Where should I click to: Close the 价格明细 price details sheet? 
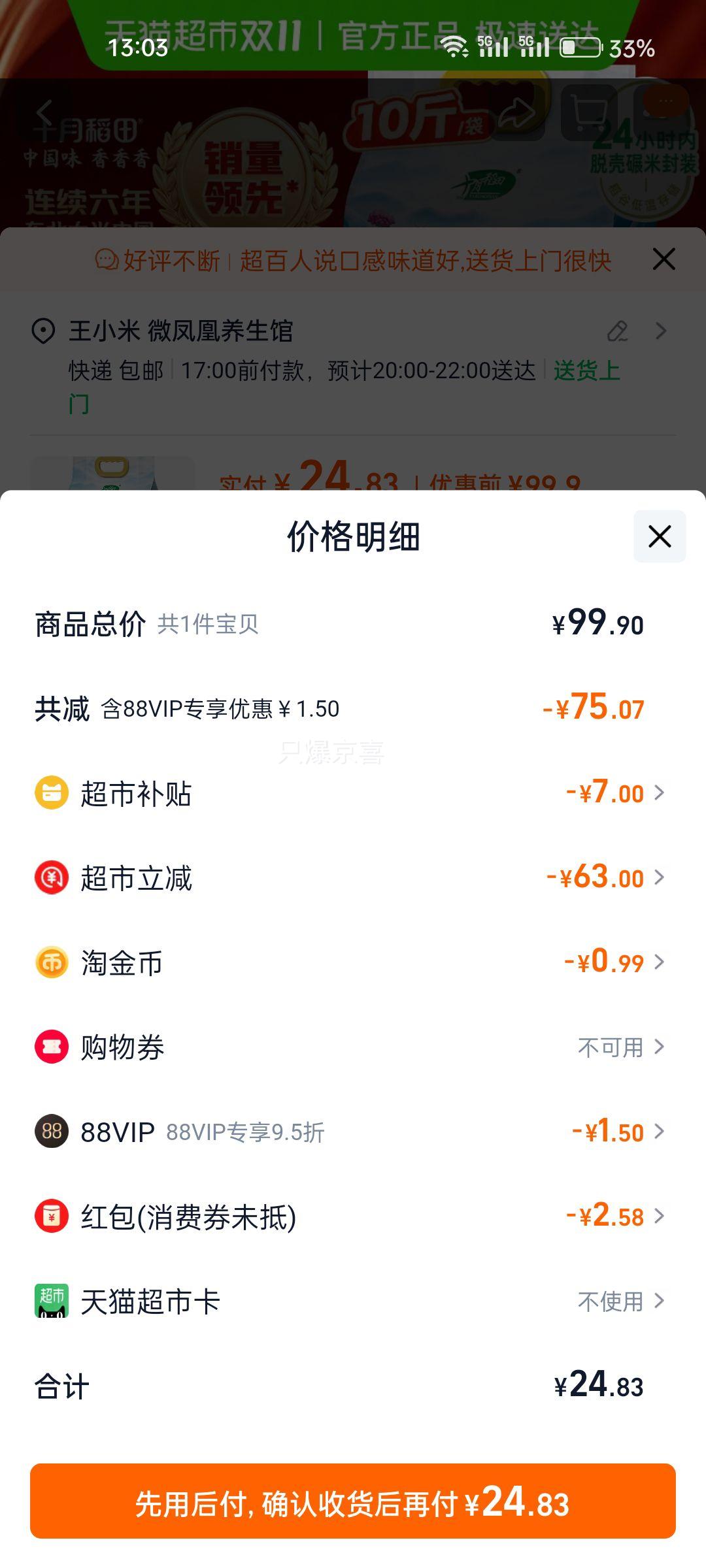pyautogui.click(x=660, y=536)
